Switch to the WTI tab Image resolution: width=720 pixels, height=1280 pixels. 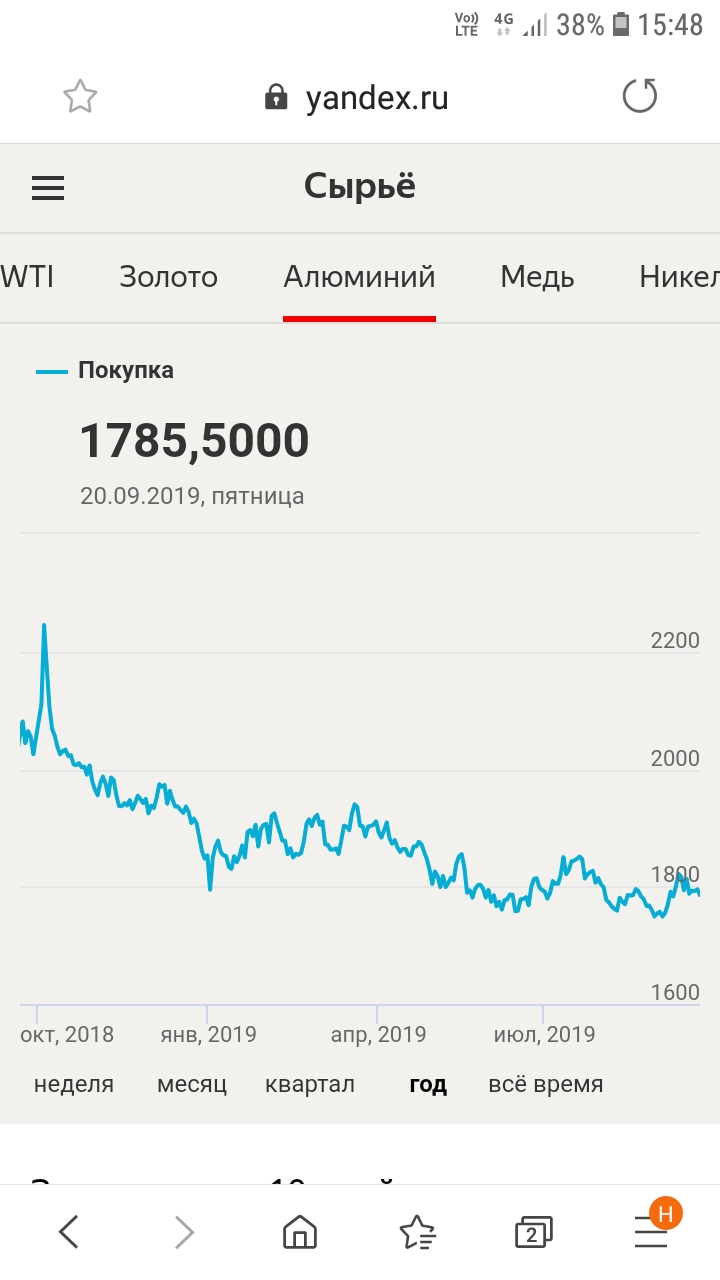tap(28, 277)
